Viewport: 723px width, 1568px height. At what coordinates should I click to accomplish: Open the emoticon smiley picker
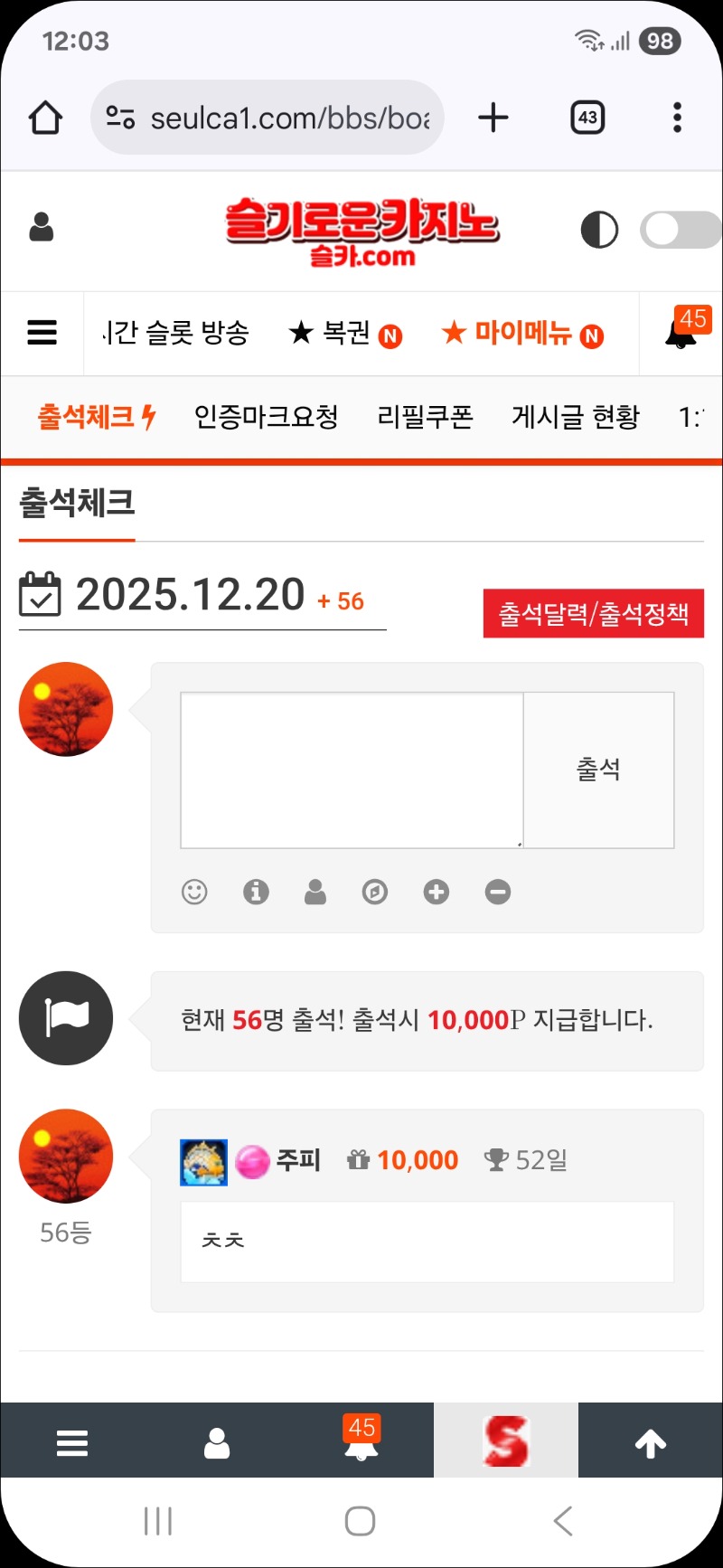click(x=194, y=893)
